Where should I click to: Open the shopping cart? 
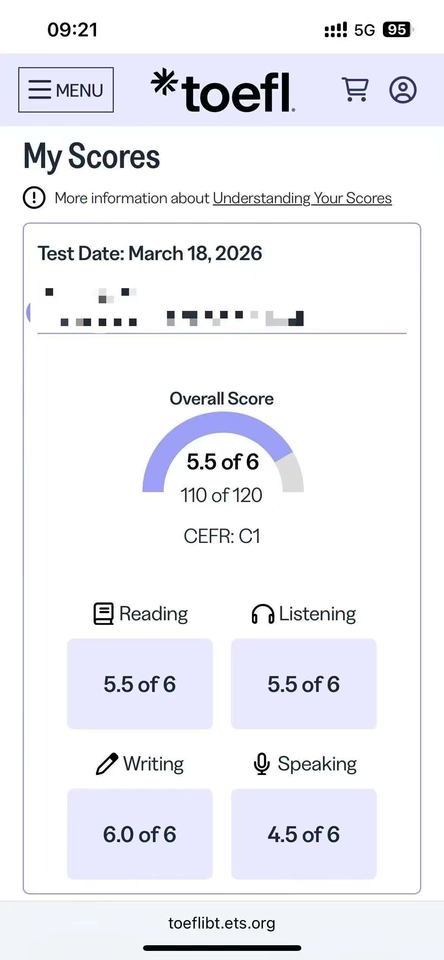click(355, 90)
